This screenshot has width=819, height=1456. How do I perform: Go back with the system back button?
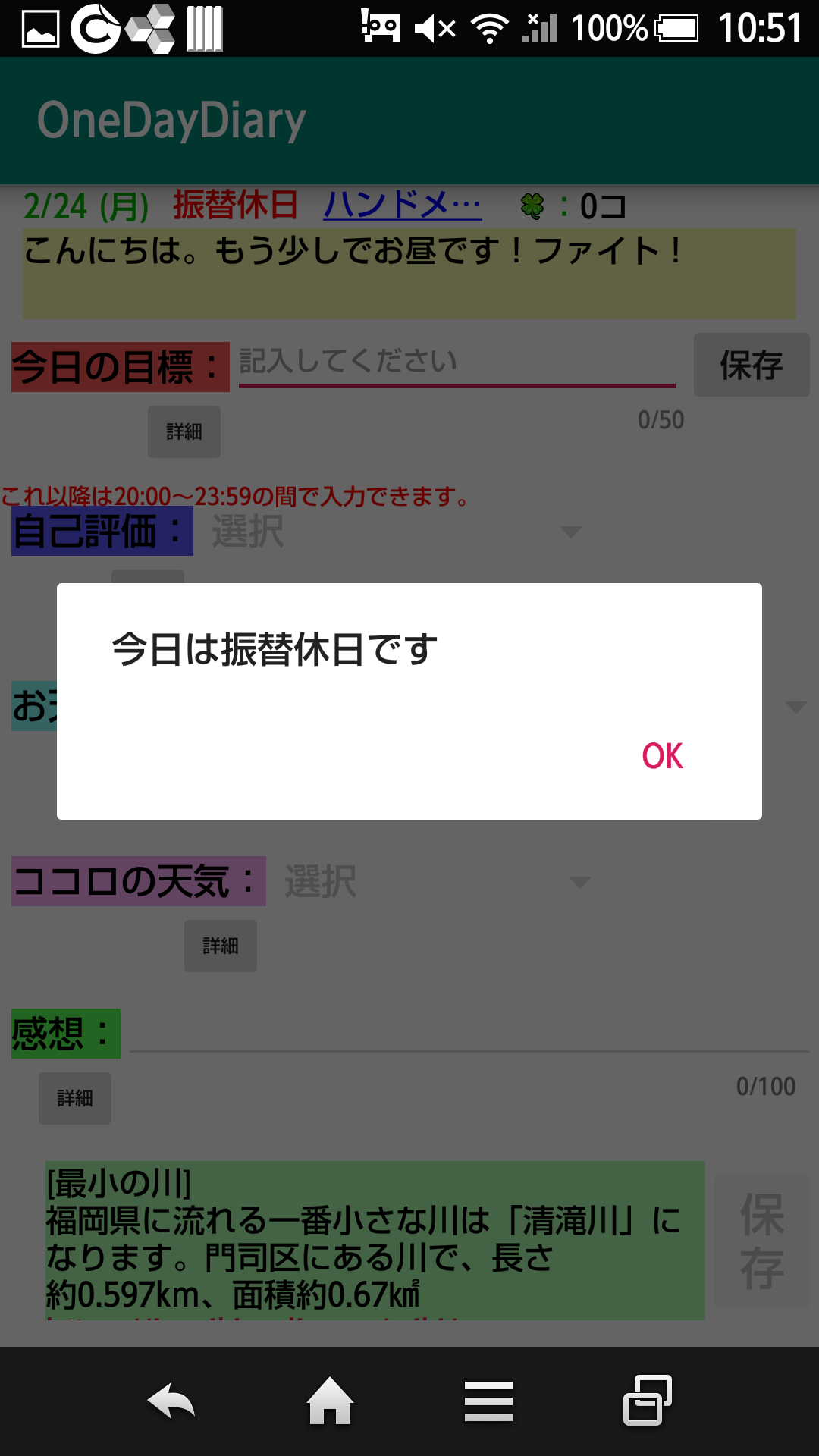(171, 1402)
